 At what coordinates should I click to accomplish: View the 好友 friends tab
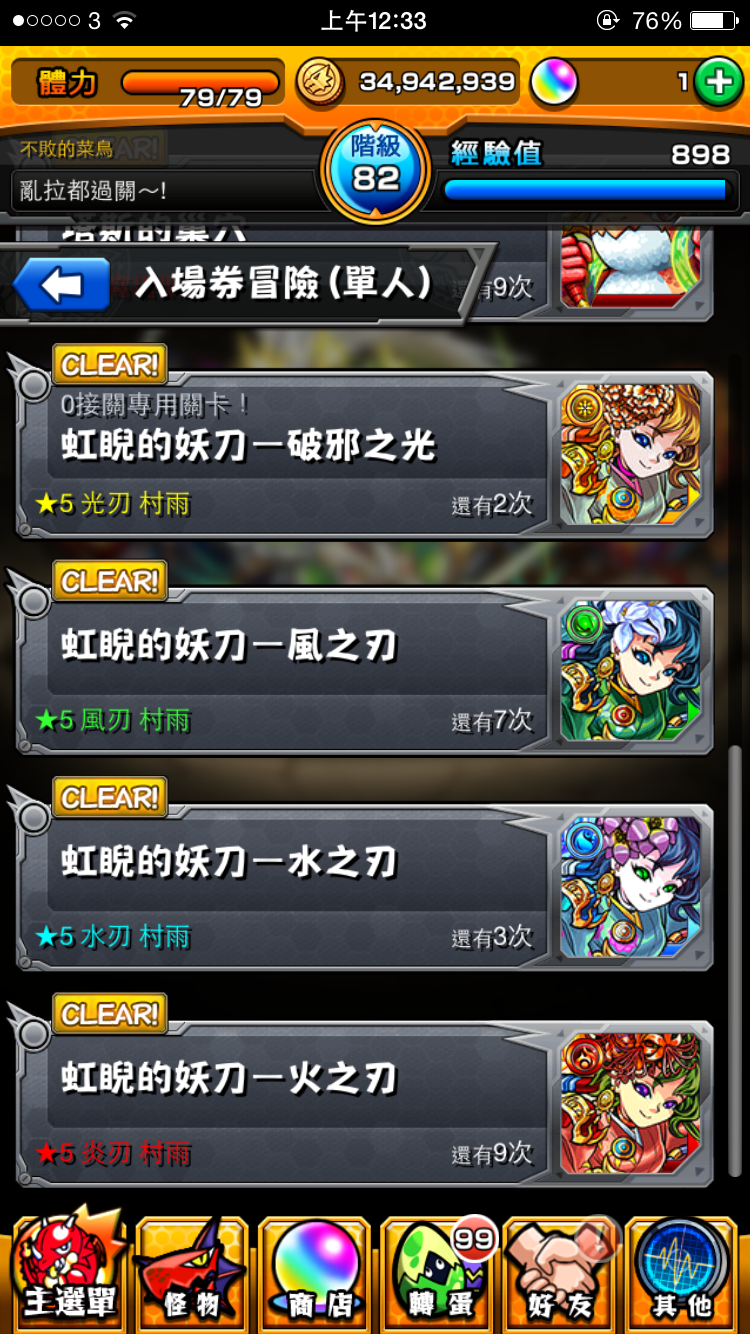pyautogui.click(x=560, y=1274)
